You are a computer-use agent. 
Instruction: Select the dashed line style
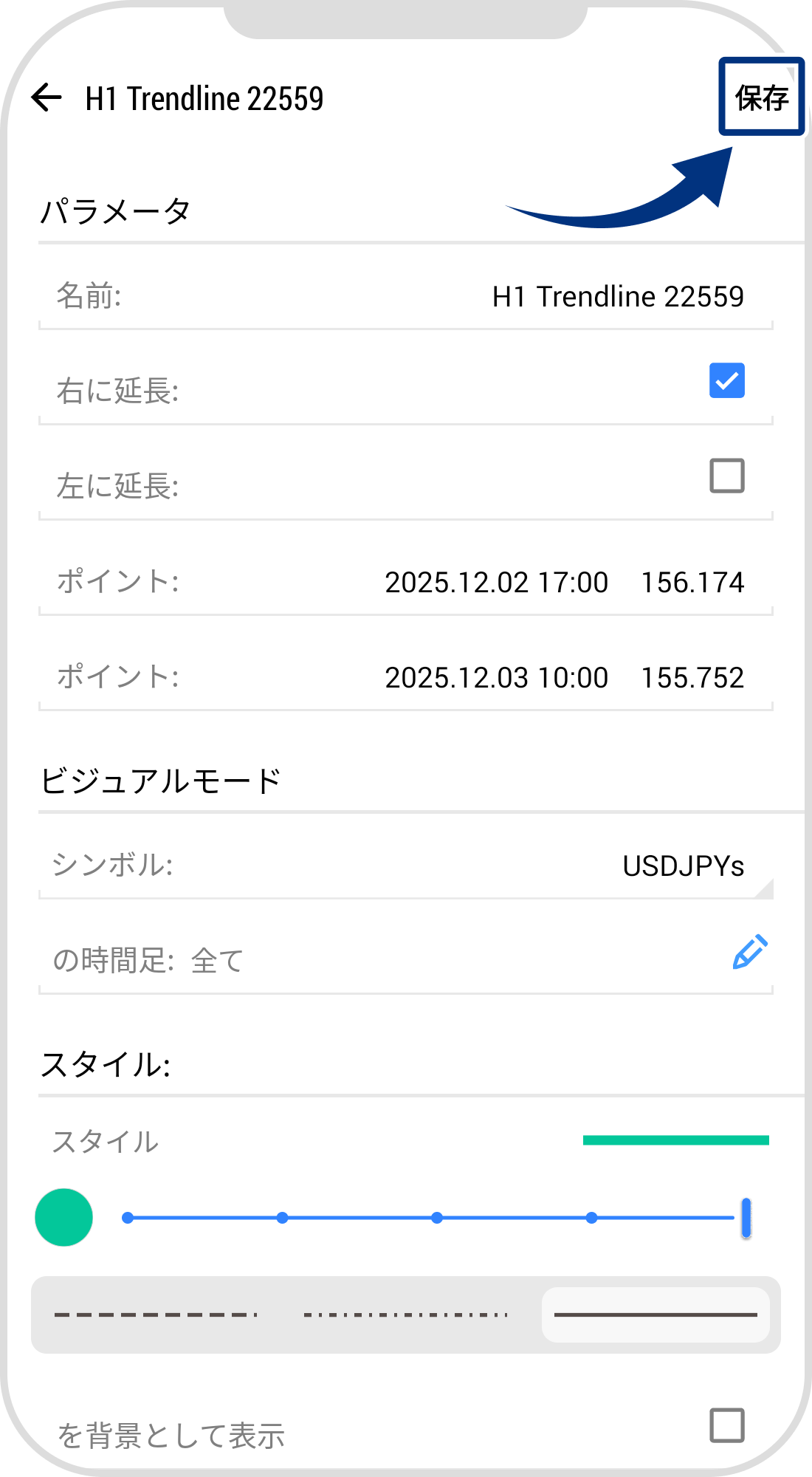tap(155, 1313)
